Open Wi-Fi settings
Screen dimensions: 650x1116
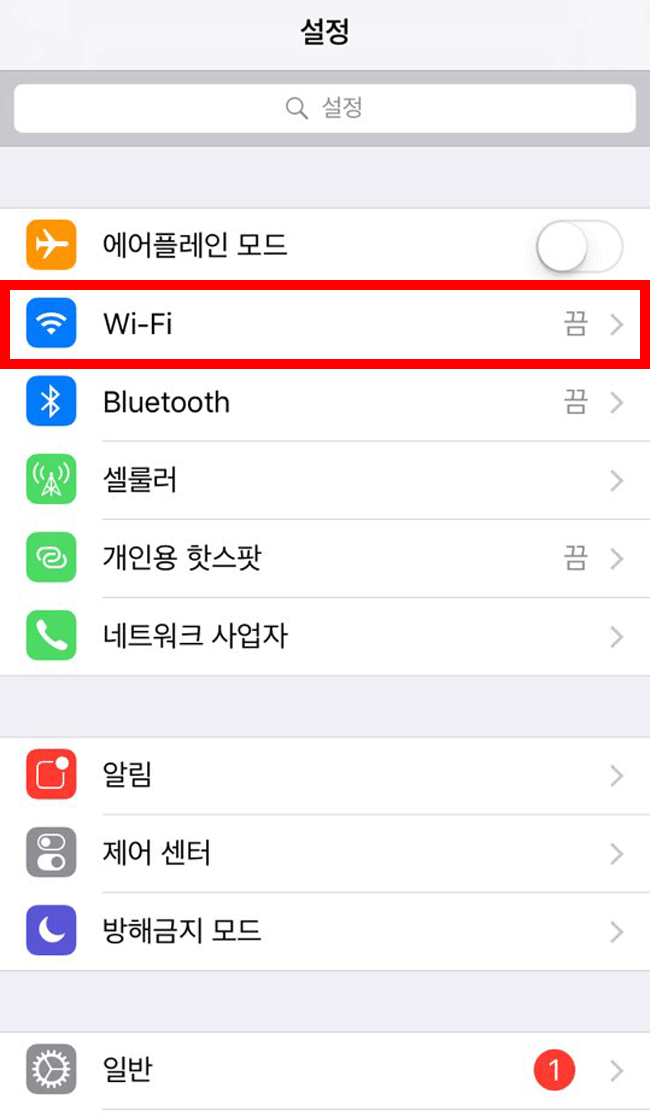pyautogui.click(x=325, y=324)
